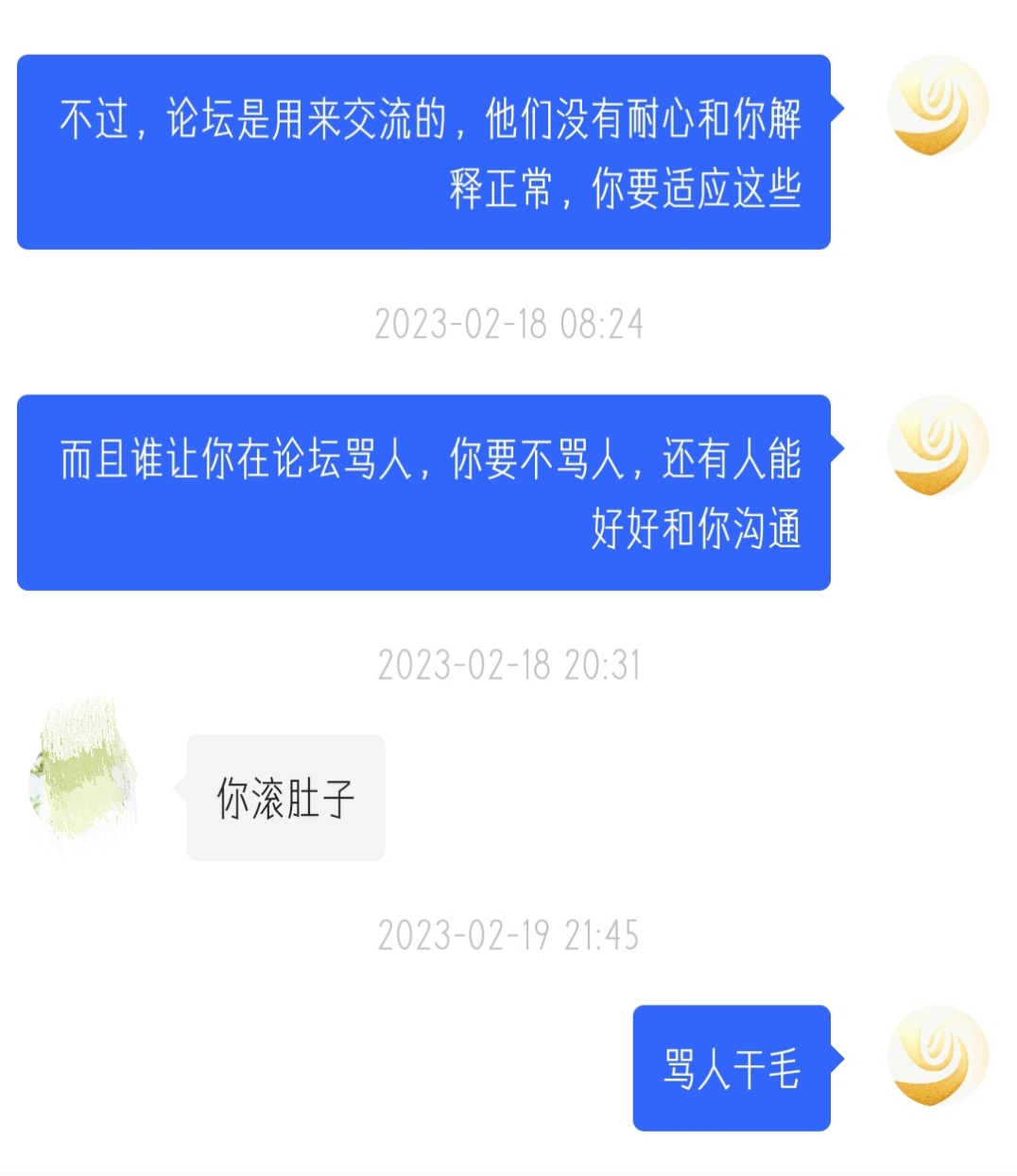
Task: Open the avatar beside the message "你滚肚子"
Action: 83,773
